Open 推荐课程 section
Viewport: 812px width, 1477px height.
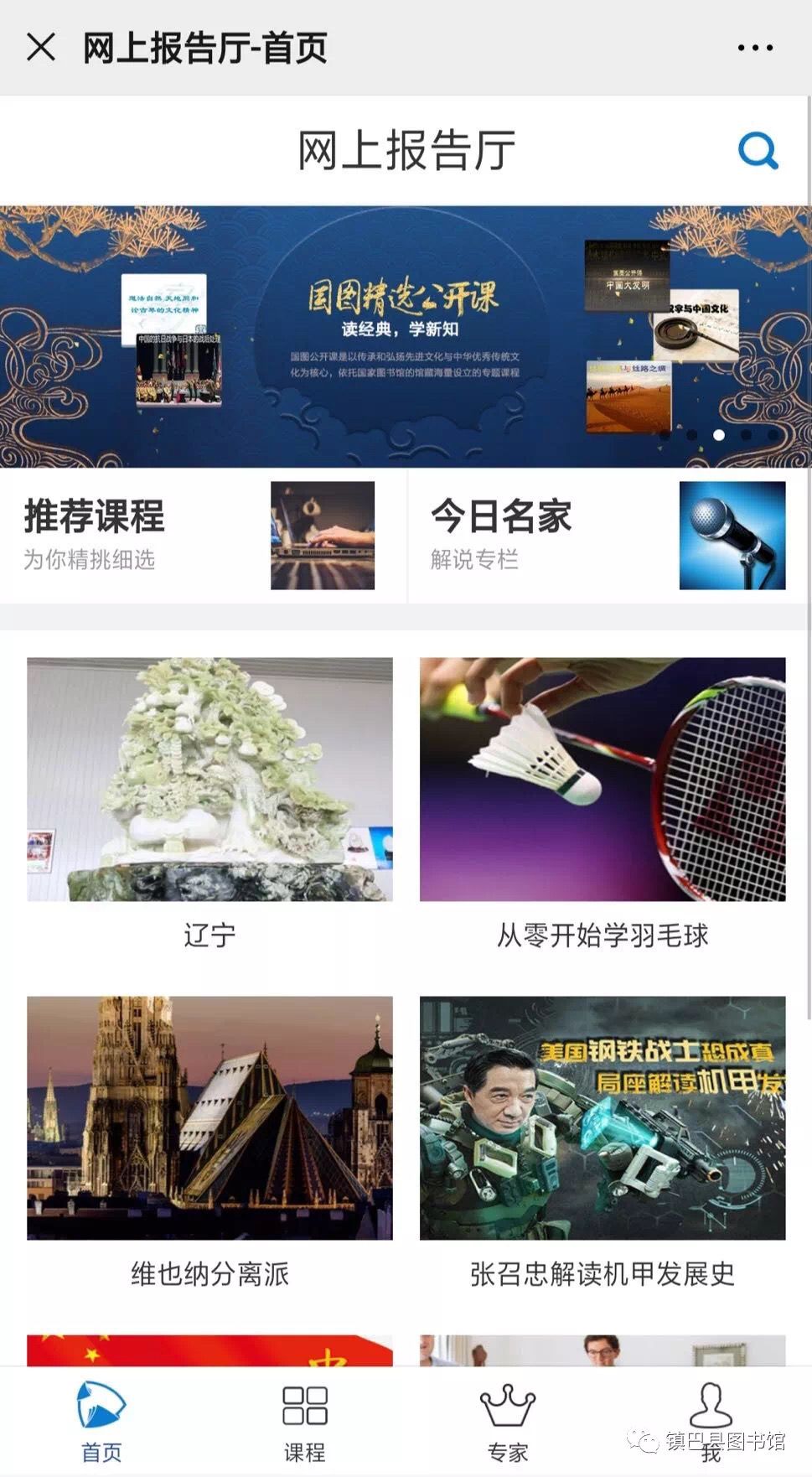pyautogui.click(x=203, y=536)
